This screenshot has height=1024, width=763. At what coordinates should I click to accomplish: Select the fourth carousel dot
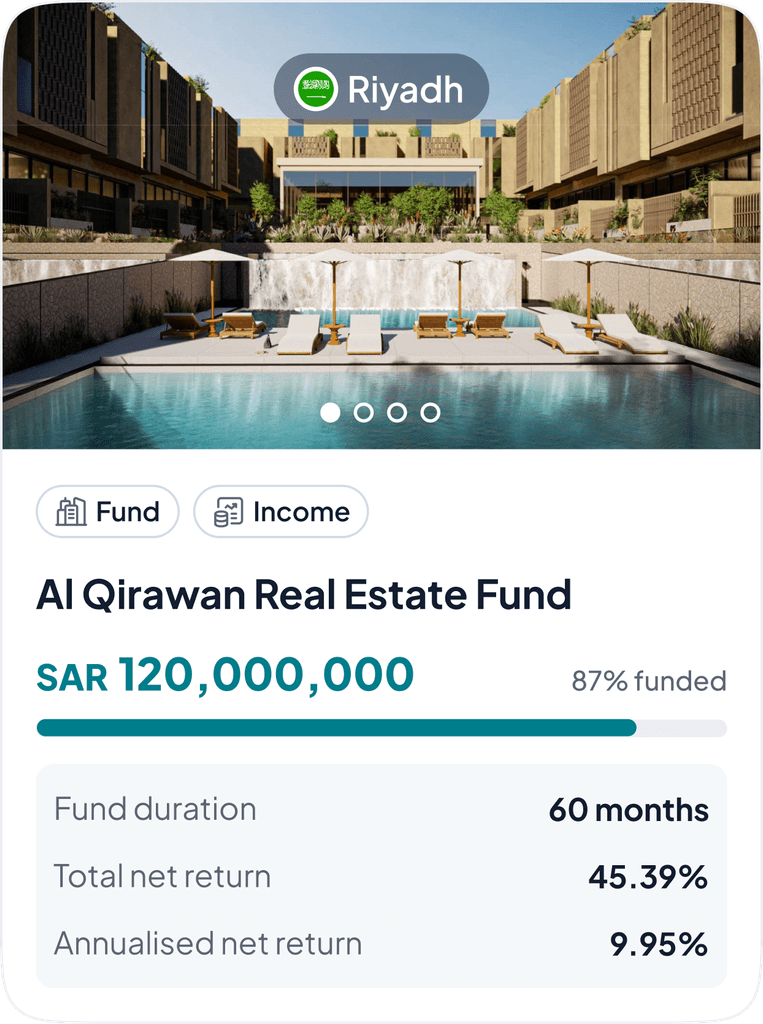(430, 410)
